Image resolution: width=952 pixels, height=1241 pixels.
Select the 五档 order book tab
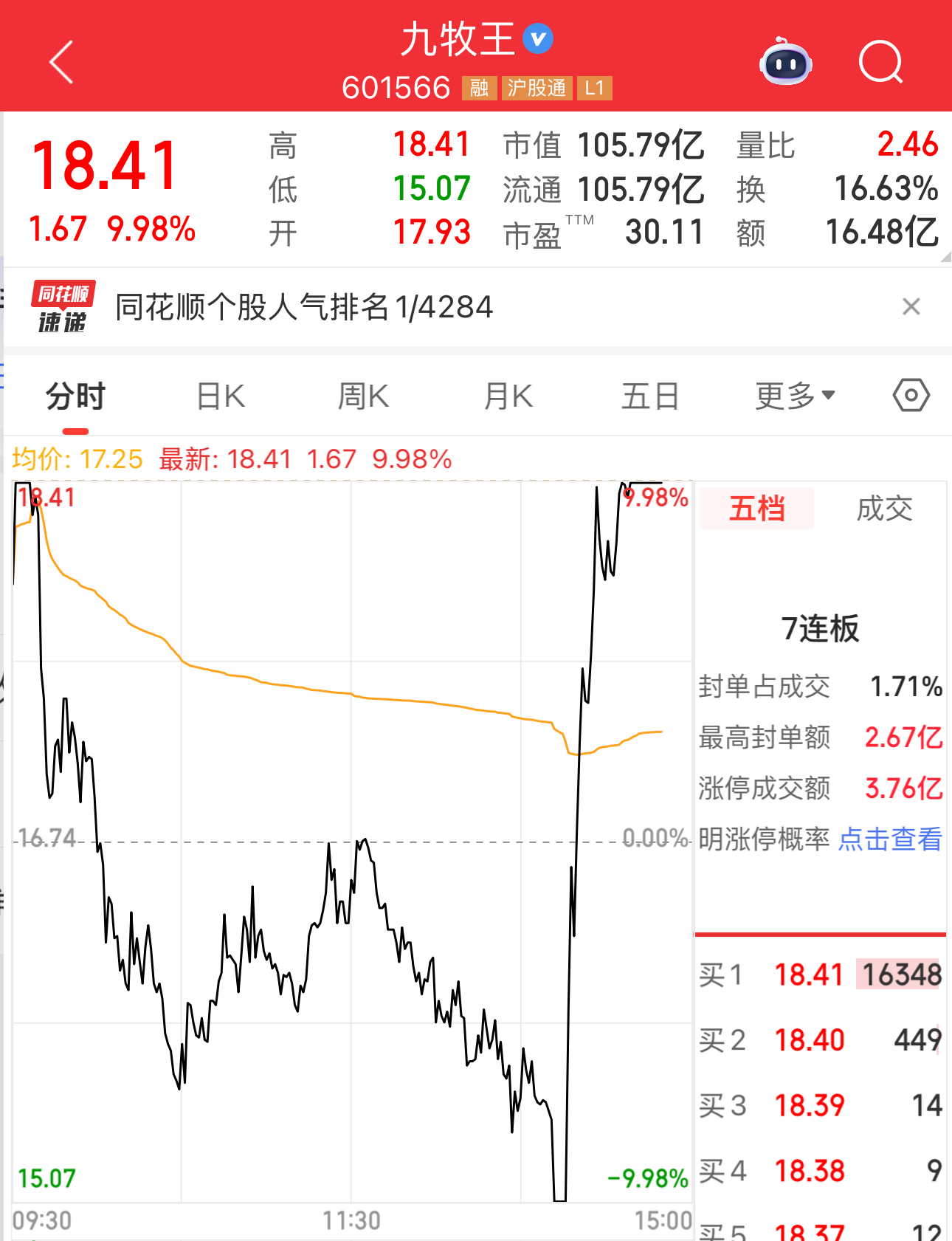[757, 509]
